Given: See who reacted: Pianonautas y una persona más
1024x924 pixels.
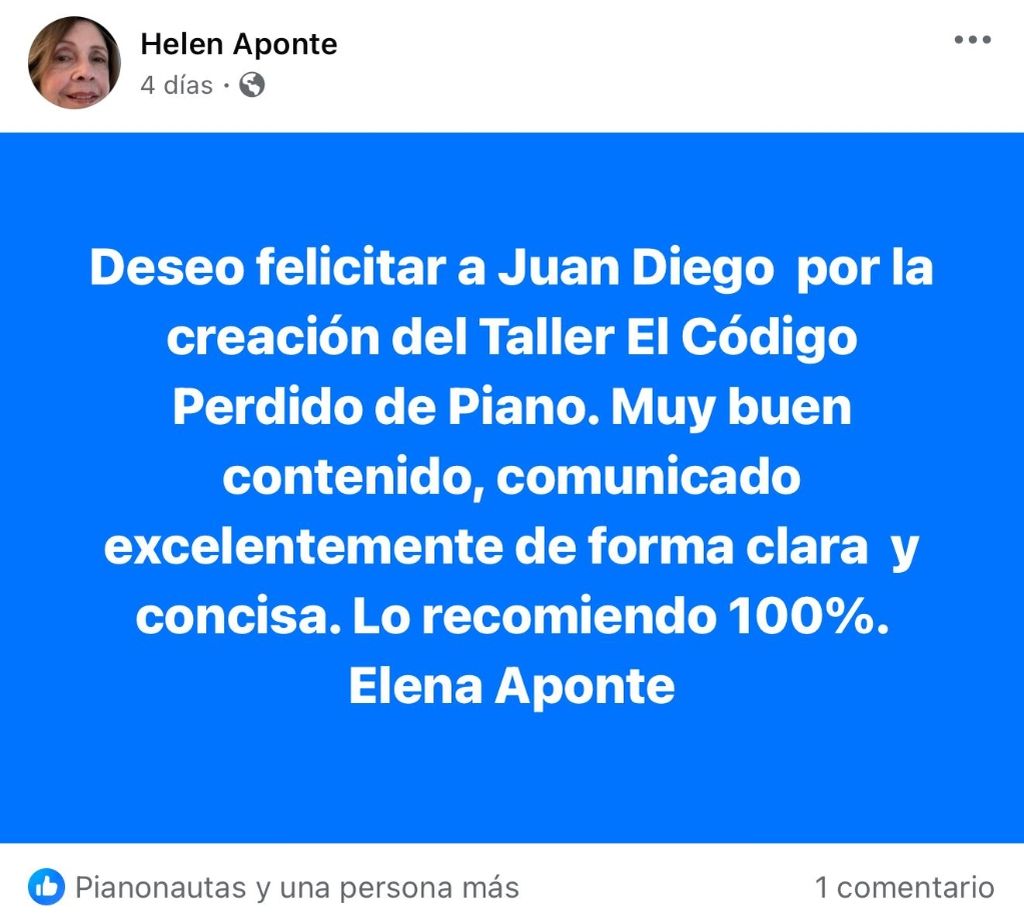Looking at the screenshot, I should click(297, 887).
